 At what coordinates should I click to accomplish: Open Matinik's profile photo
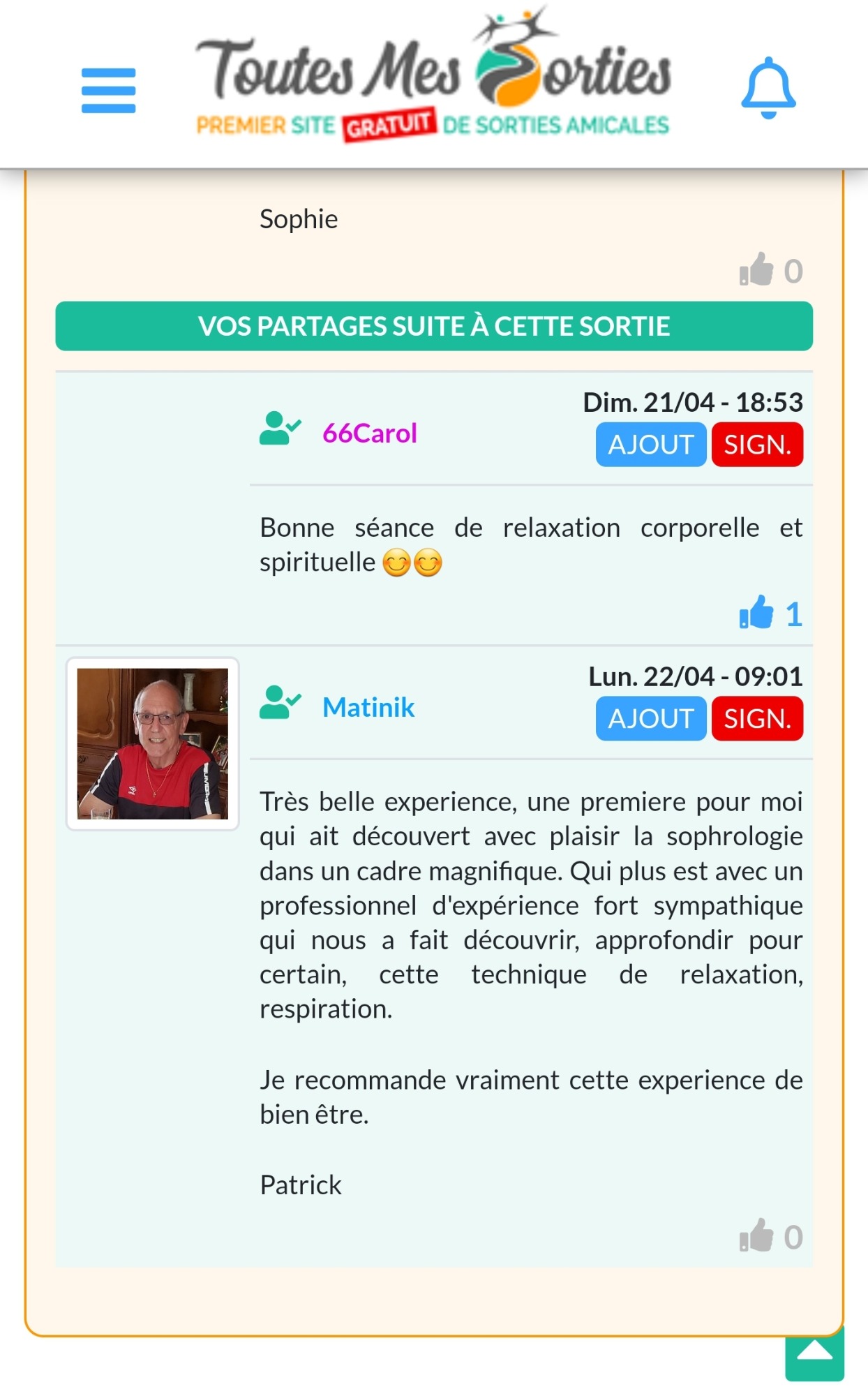pyautogui.click(x=153, y=744)
